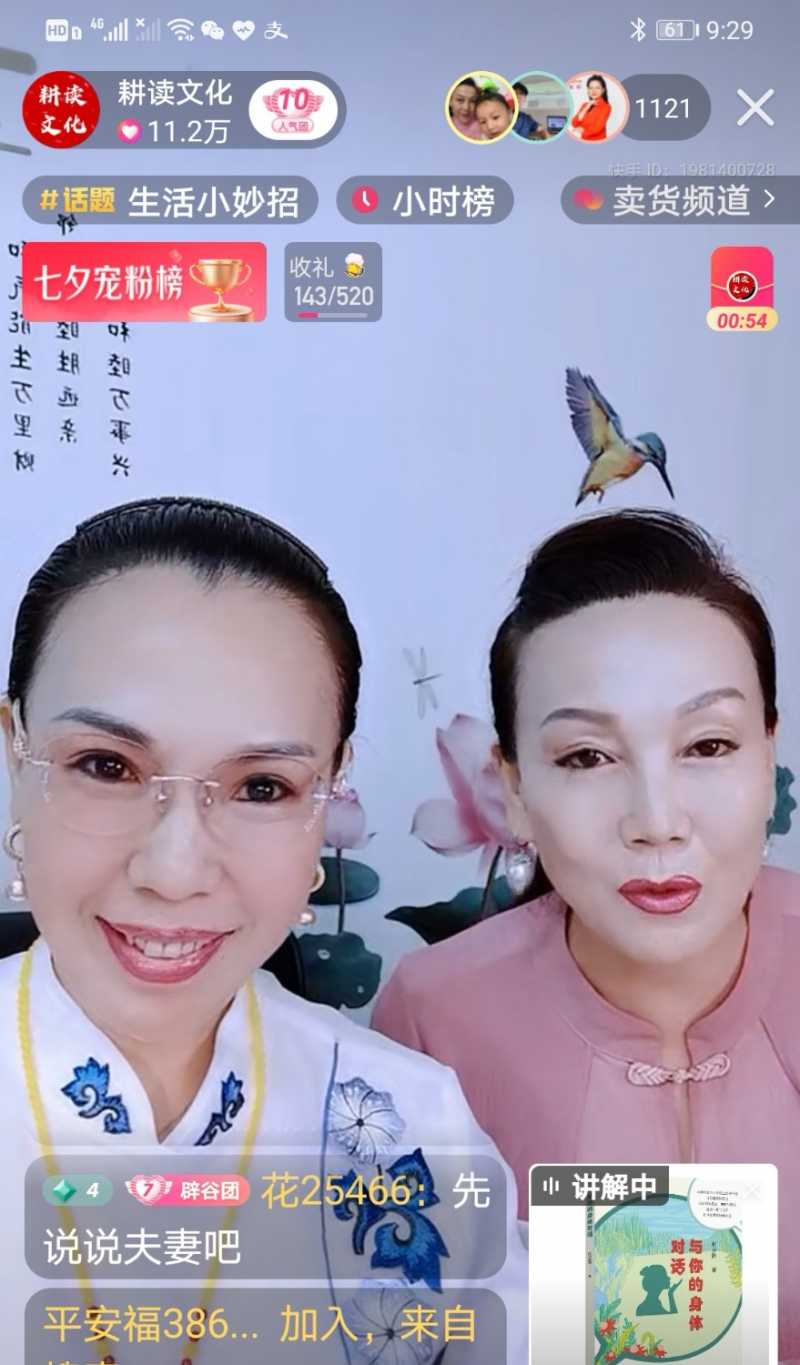
Task: Open the 收礼 143/520 gift progress
Action: click(332, 282)
